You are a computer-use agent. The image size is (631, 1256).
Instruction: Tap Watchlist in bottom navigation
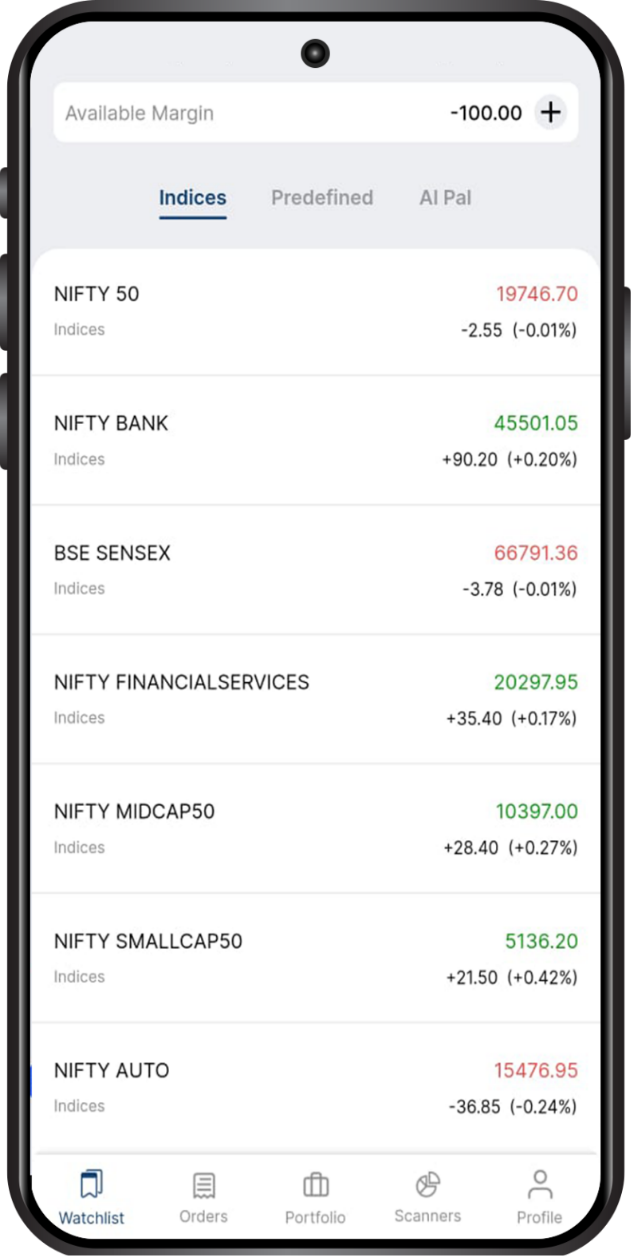point(92,1198)
